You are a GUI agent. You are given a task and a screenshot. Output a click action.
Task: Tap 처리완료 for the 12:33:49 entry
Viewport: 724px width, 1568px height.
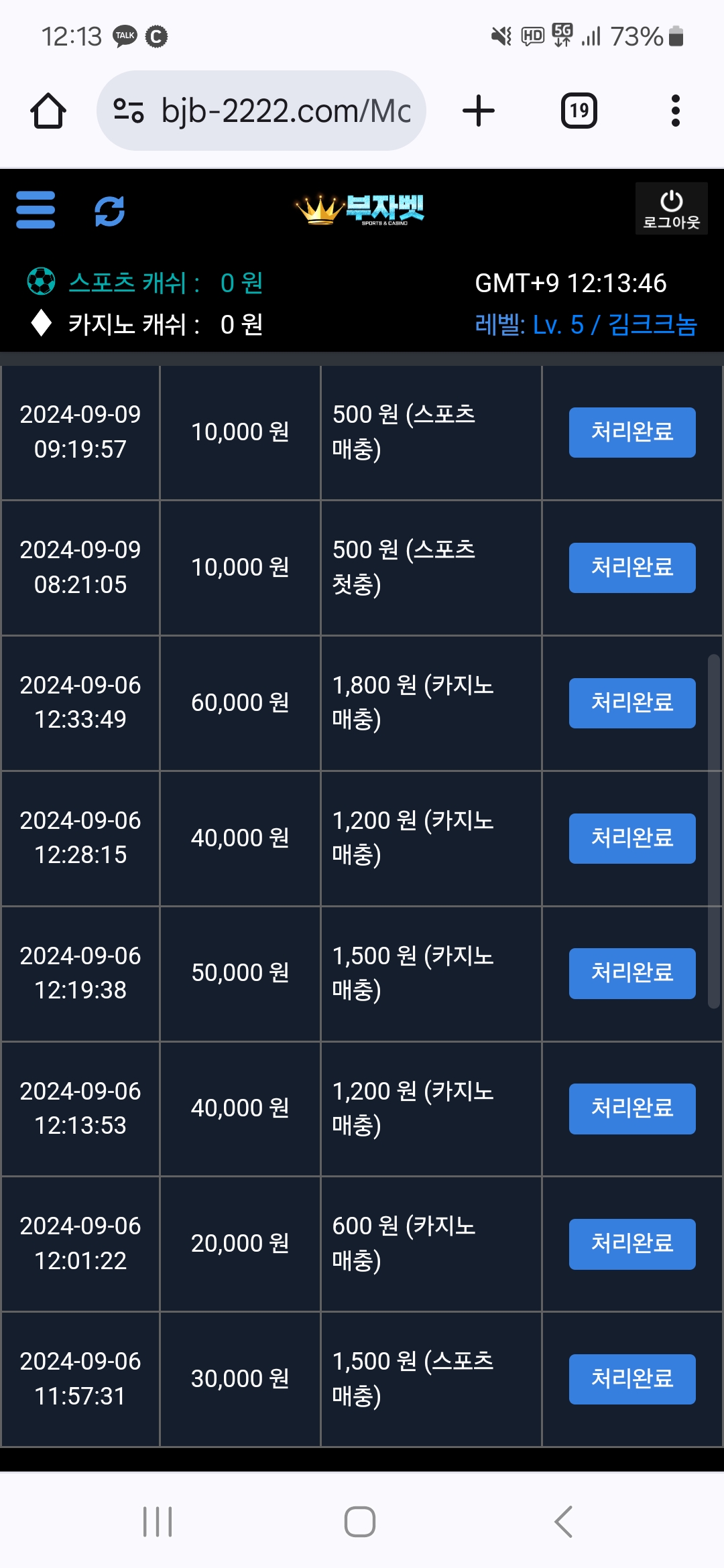pos(632,703)
